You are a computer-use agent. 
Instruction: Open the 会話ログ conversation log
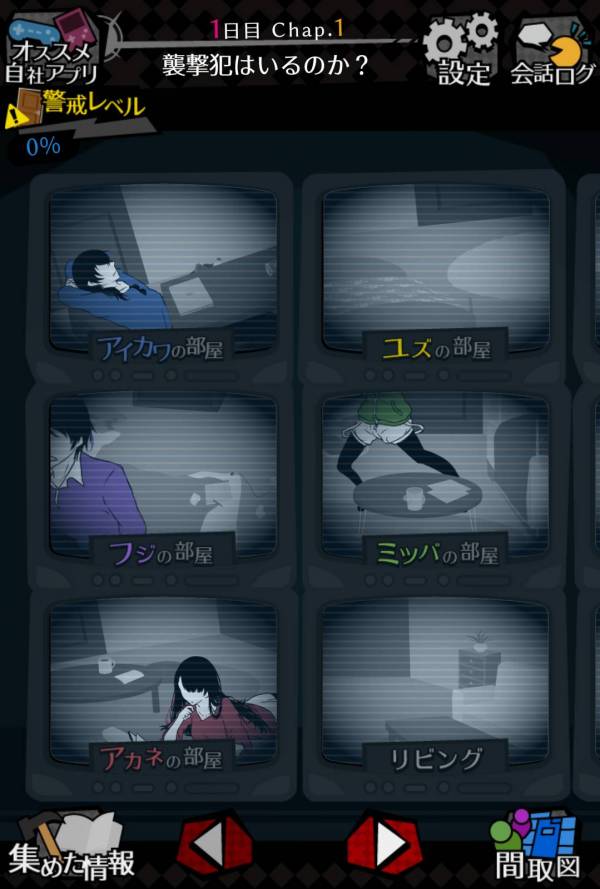(x=553, y=50)
